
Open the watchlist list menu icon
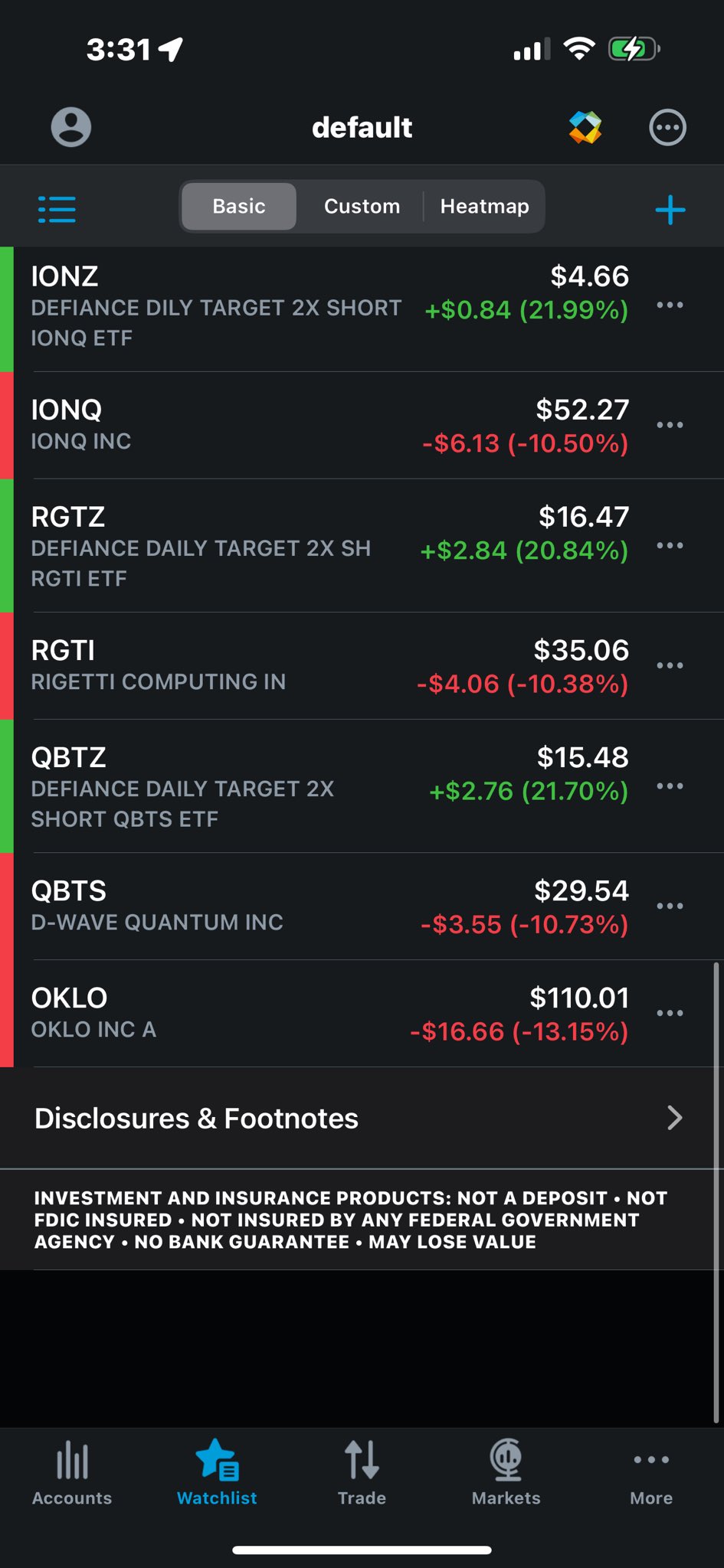point(57,209)
